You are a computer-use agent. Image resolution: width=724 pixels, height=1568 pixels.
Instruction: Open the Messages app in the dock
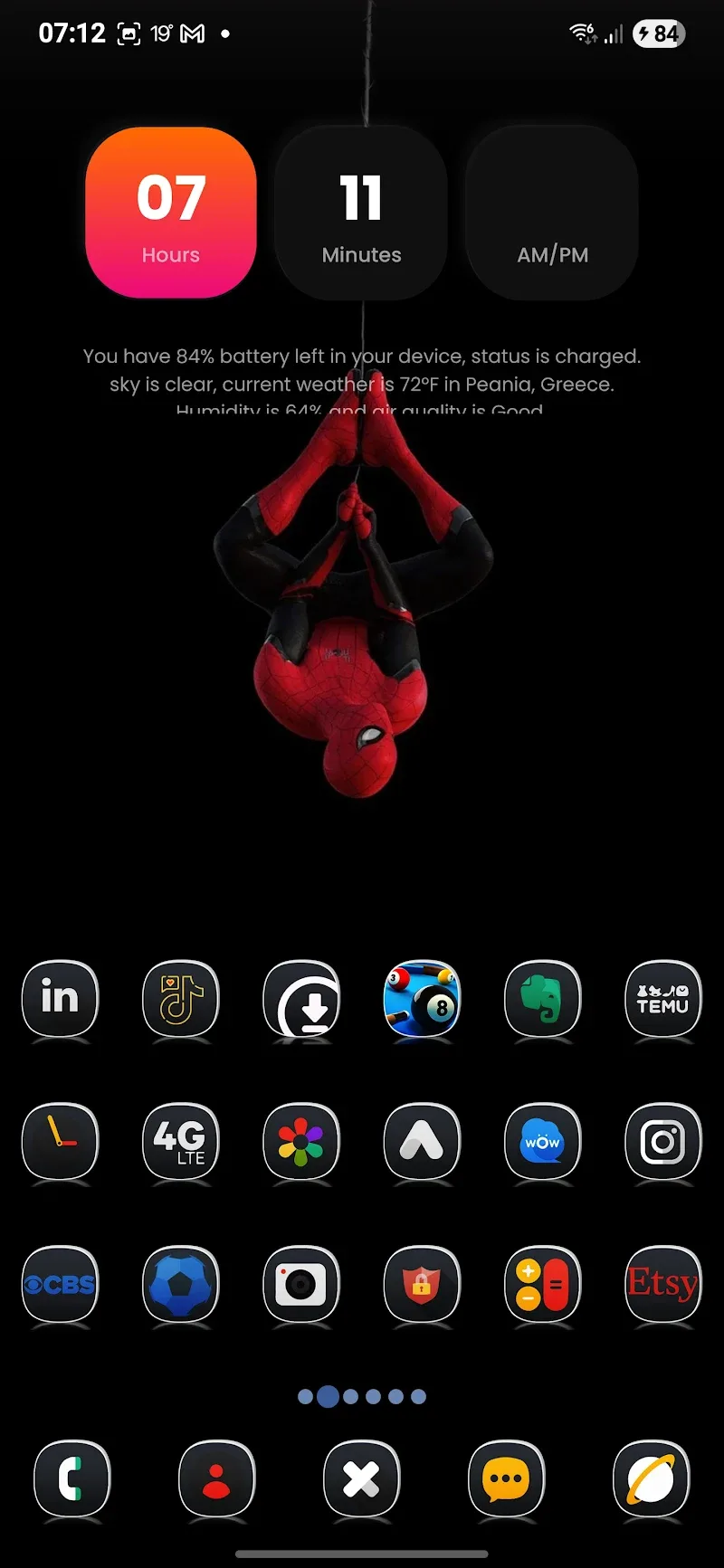click(x=506, y=1479)
